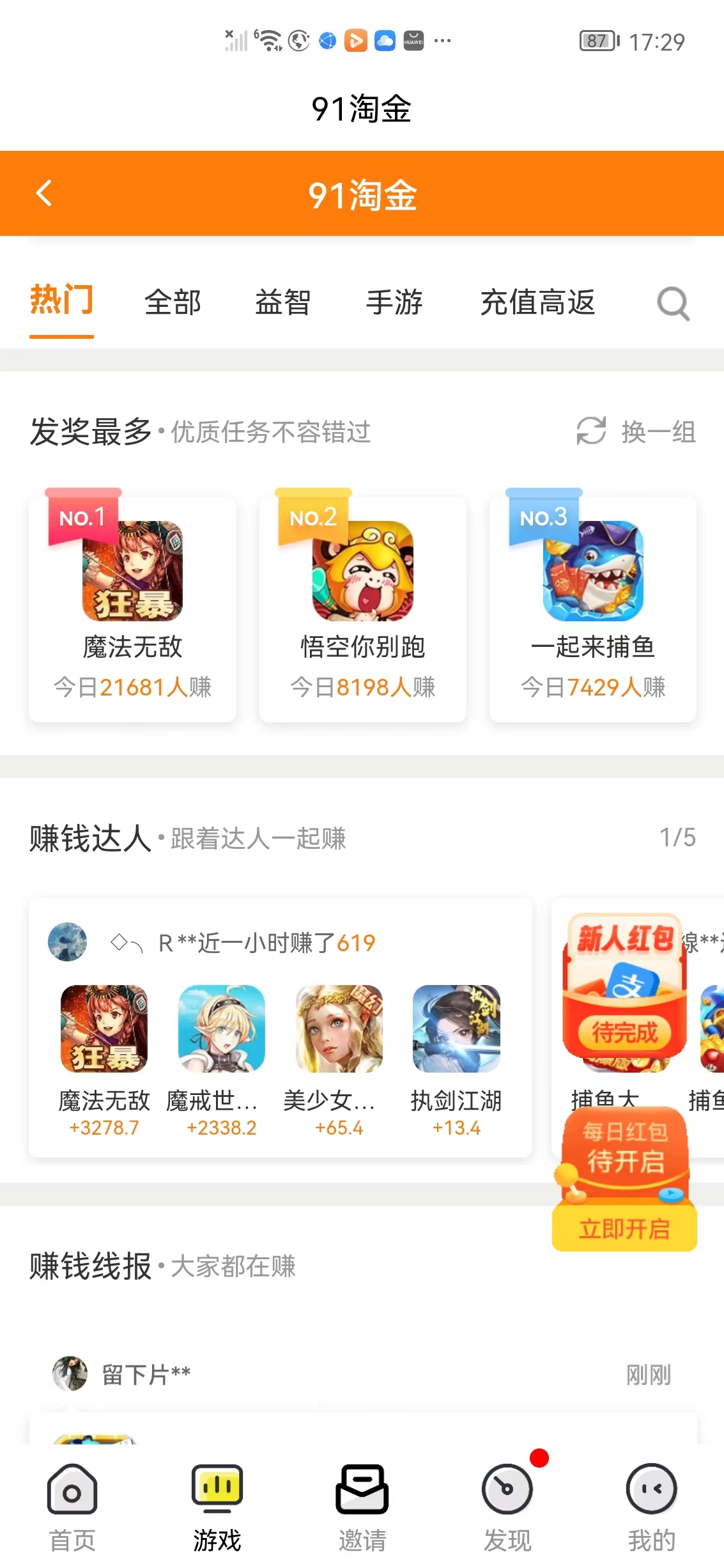Image resolution: width=724 pixels, height=1568 pixels.
Task: Tap the 立即开启 daily red packet button
Action: (623, 1227)
